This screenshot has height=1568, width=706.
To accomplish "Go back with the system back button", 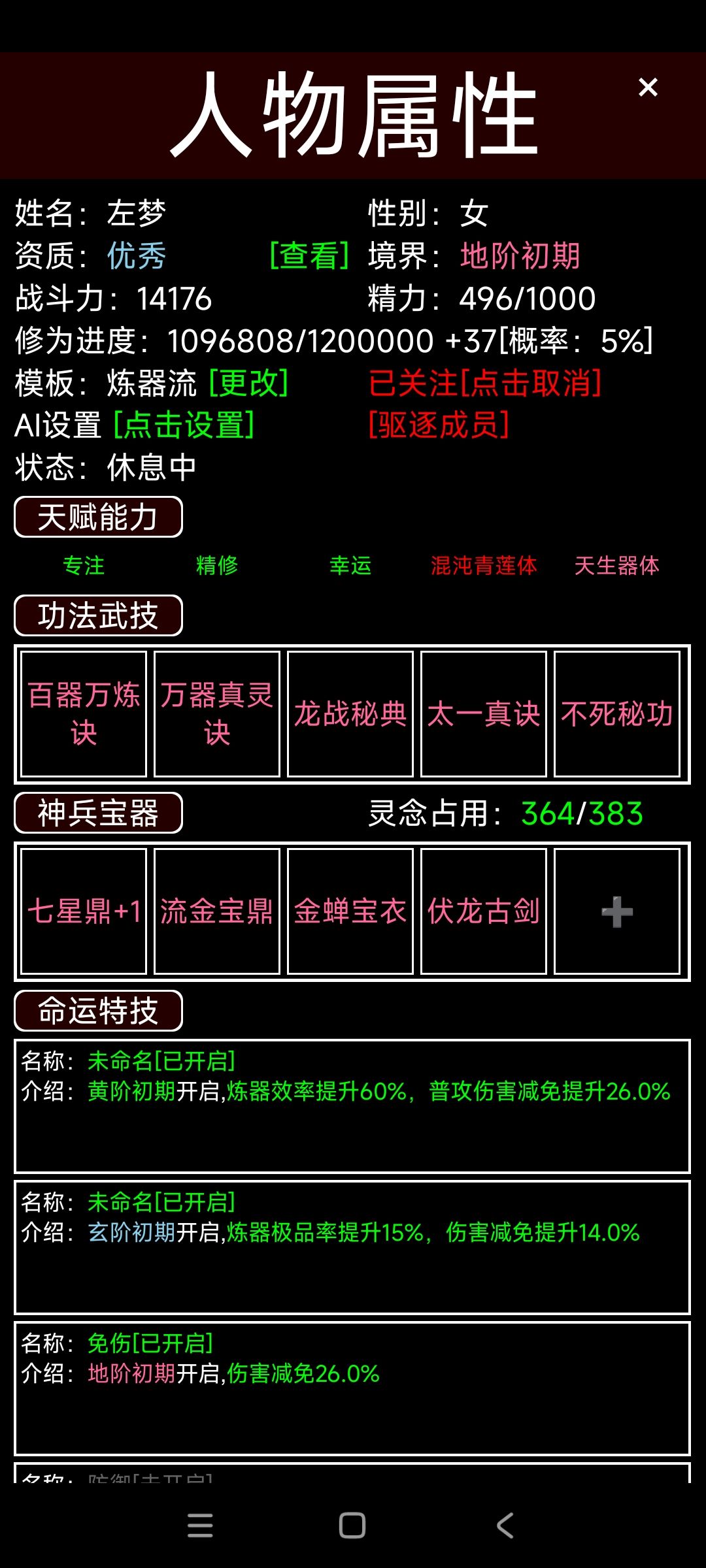I will [x=505, y=1526].
